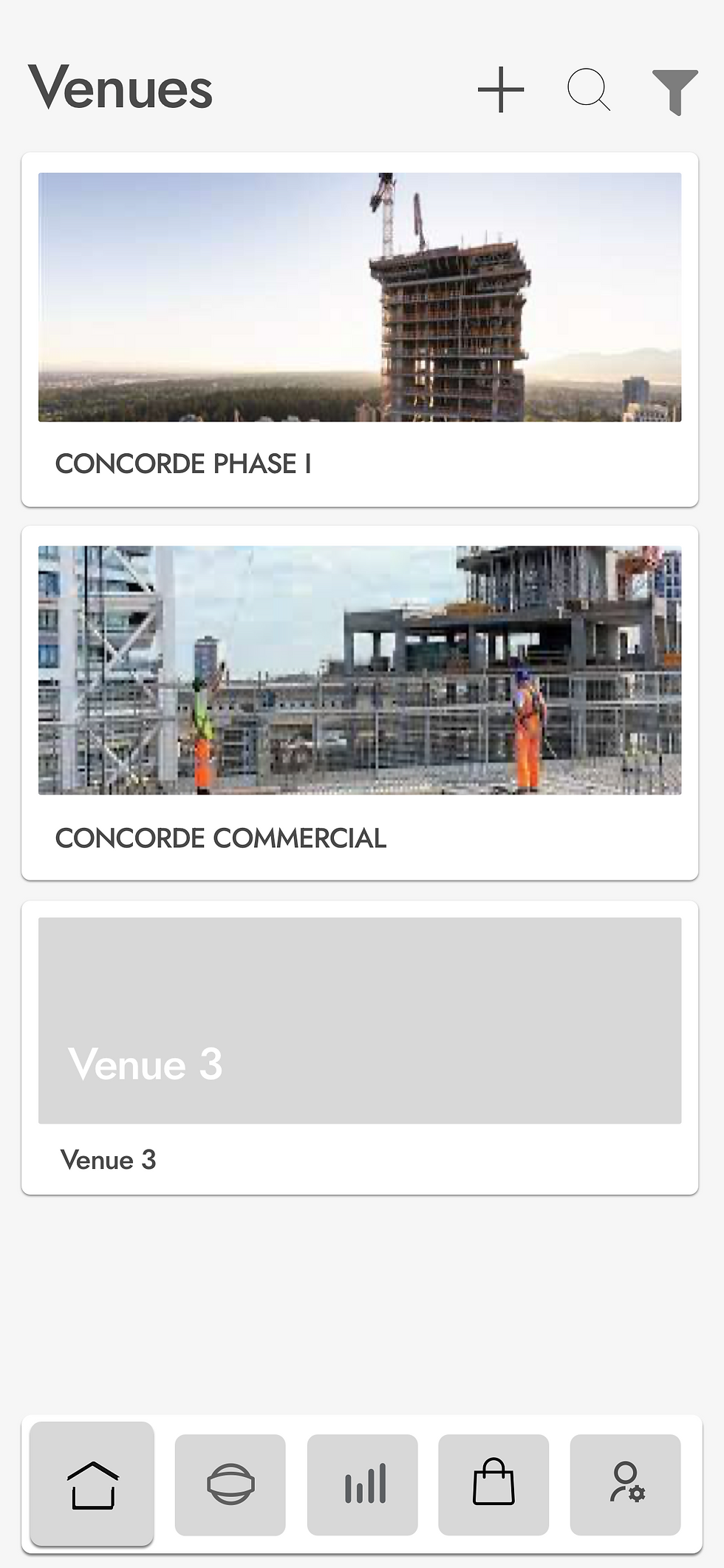The width and height of the screenshot is (724, 1568).
Task: Switch to the hard hat helmet tab
Action: (230, 1484)
